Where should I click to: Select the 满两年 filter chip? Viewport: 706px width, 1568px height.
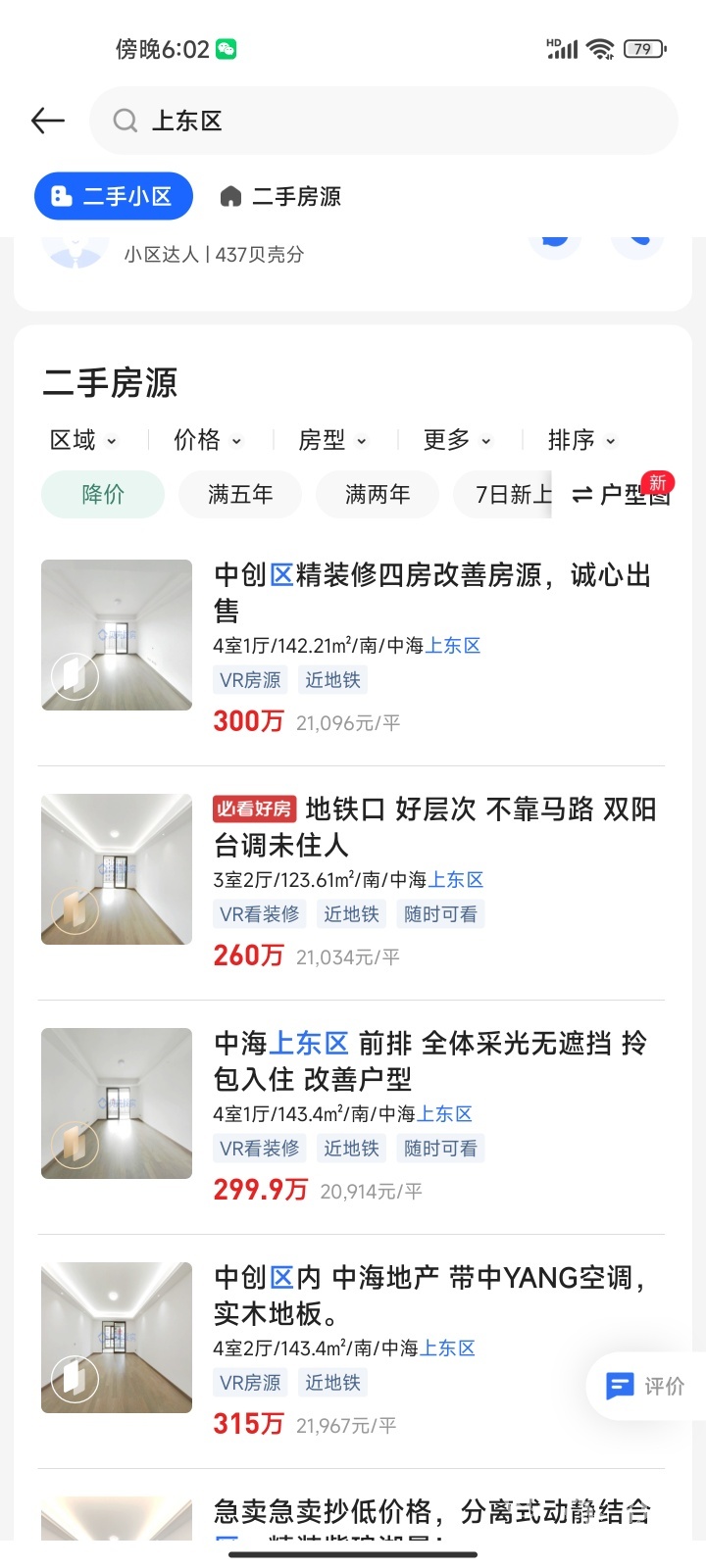[x=378, y=495]
